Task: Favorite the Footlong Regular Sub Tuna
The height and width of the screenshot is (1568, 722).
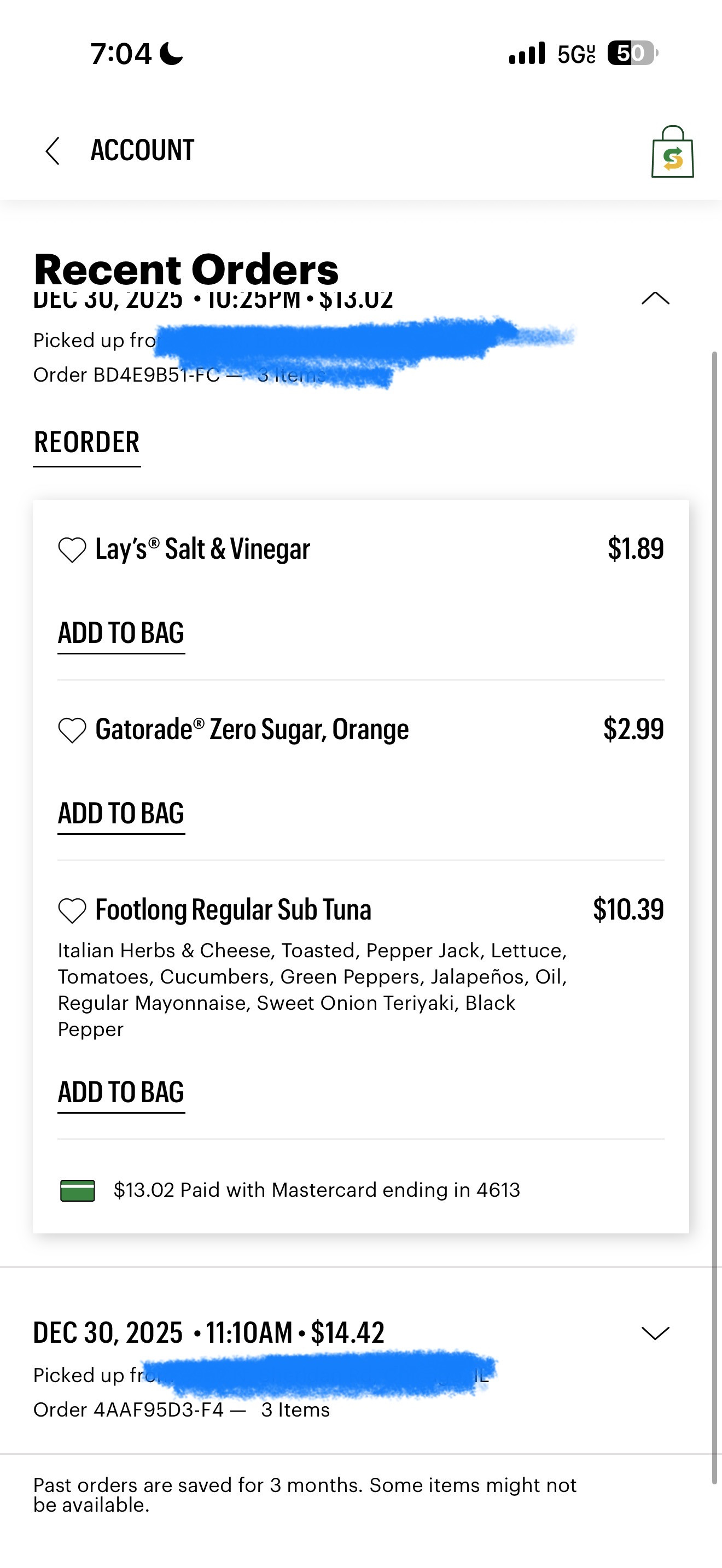Action: tap(72, 911)
